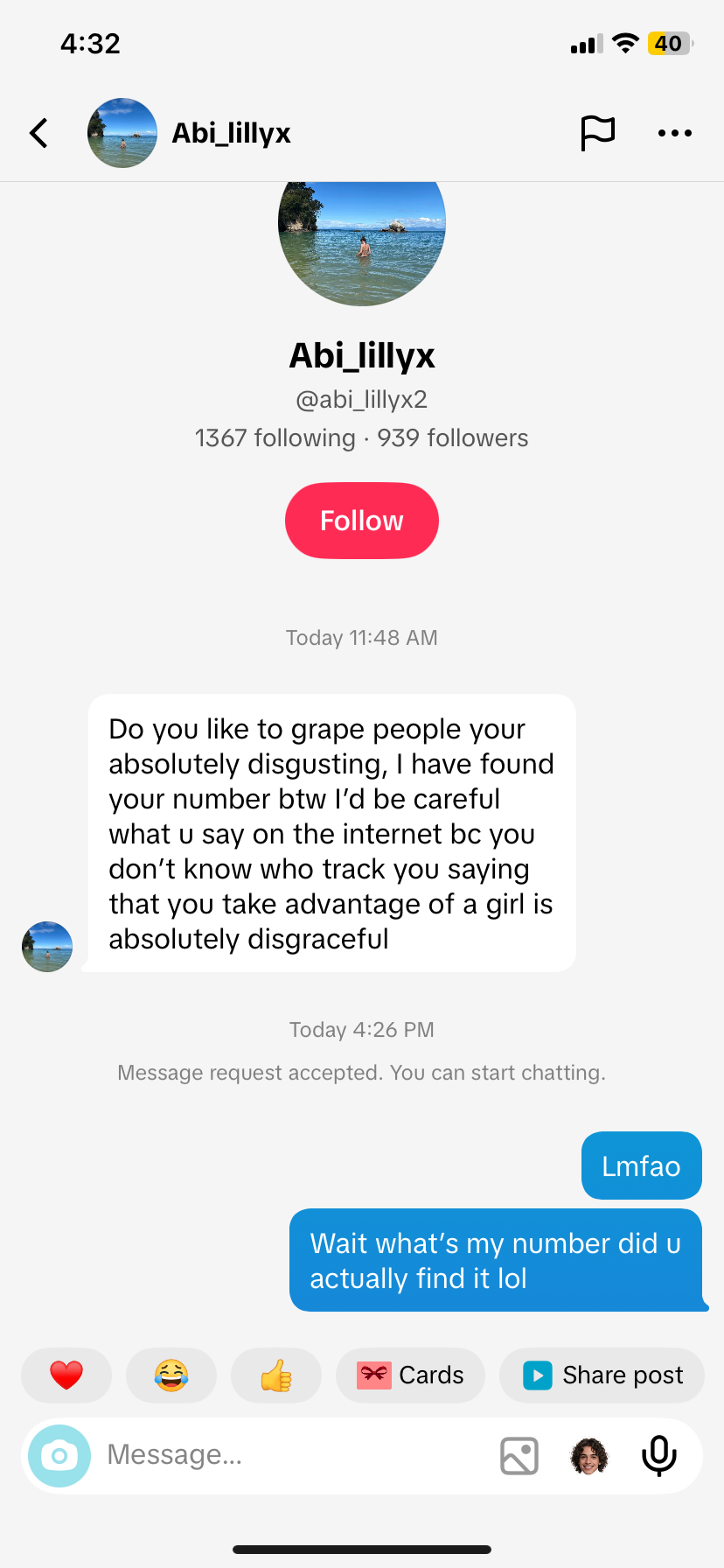724x1568 pixels.
Task: Attach a photo from the gallery
Action: click(x=519, y=1456)
